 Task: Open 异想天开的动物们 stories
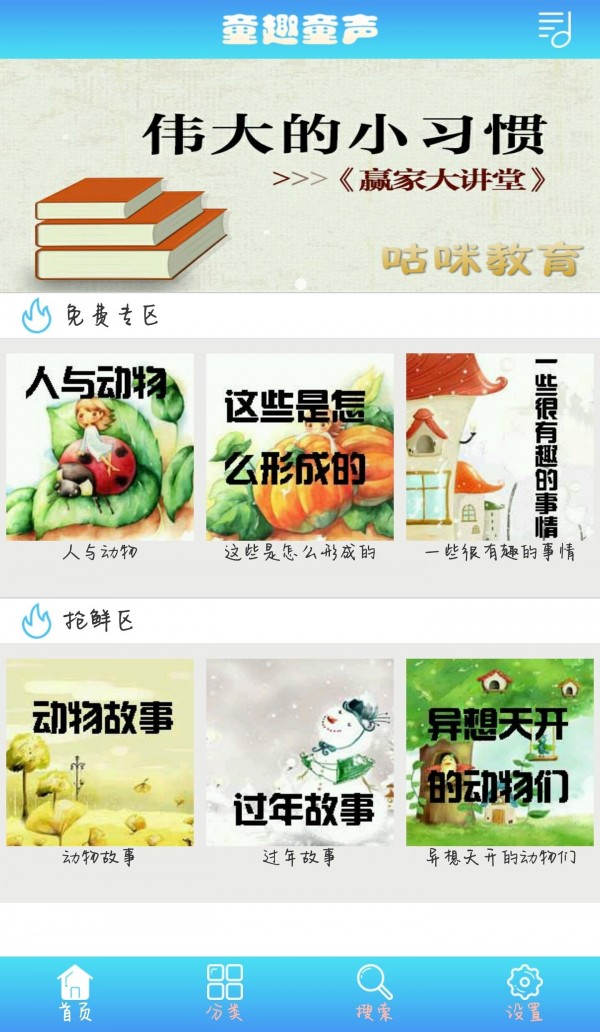point(499,752)
